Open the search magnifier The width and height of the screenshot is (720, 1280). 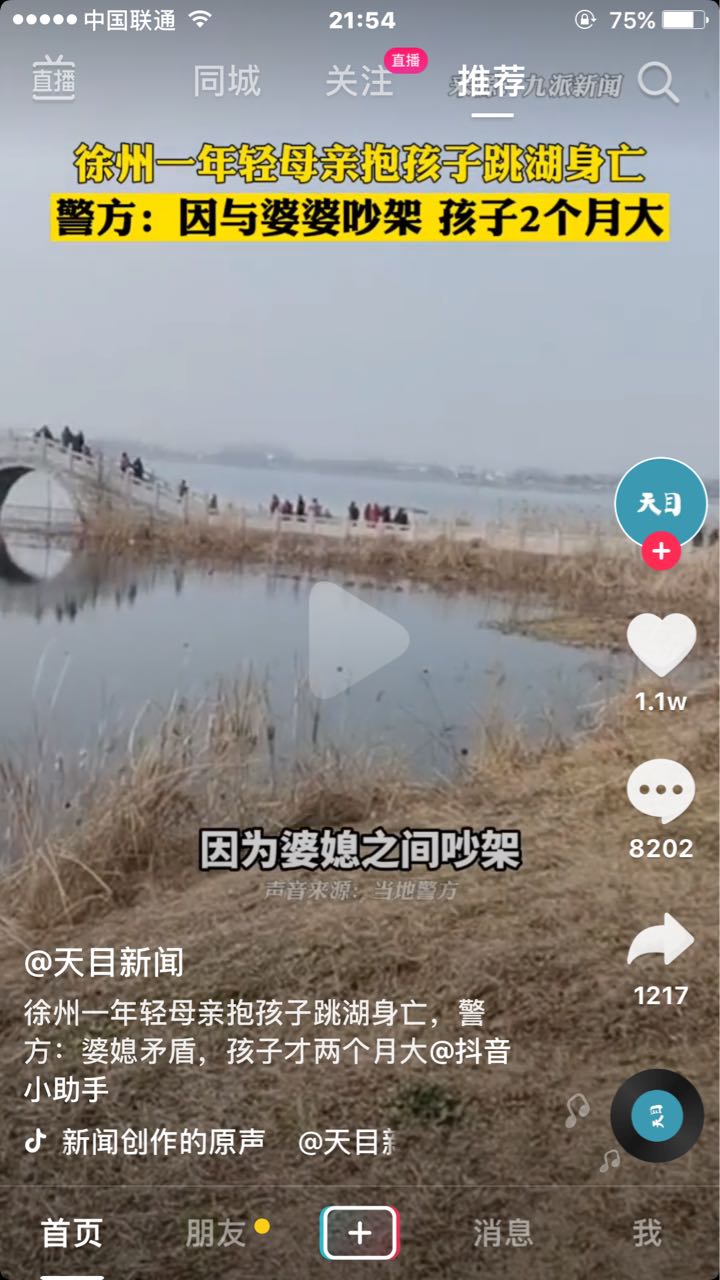point(658,83)
